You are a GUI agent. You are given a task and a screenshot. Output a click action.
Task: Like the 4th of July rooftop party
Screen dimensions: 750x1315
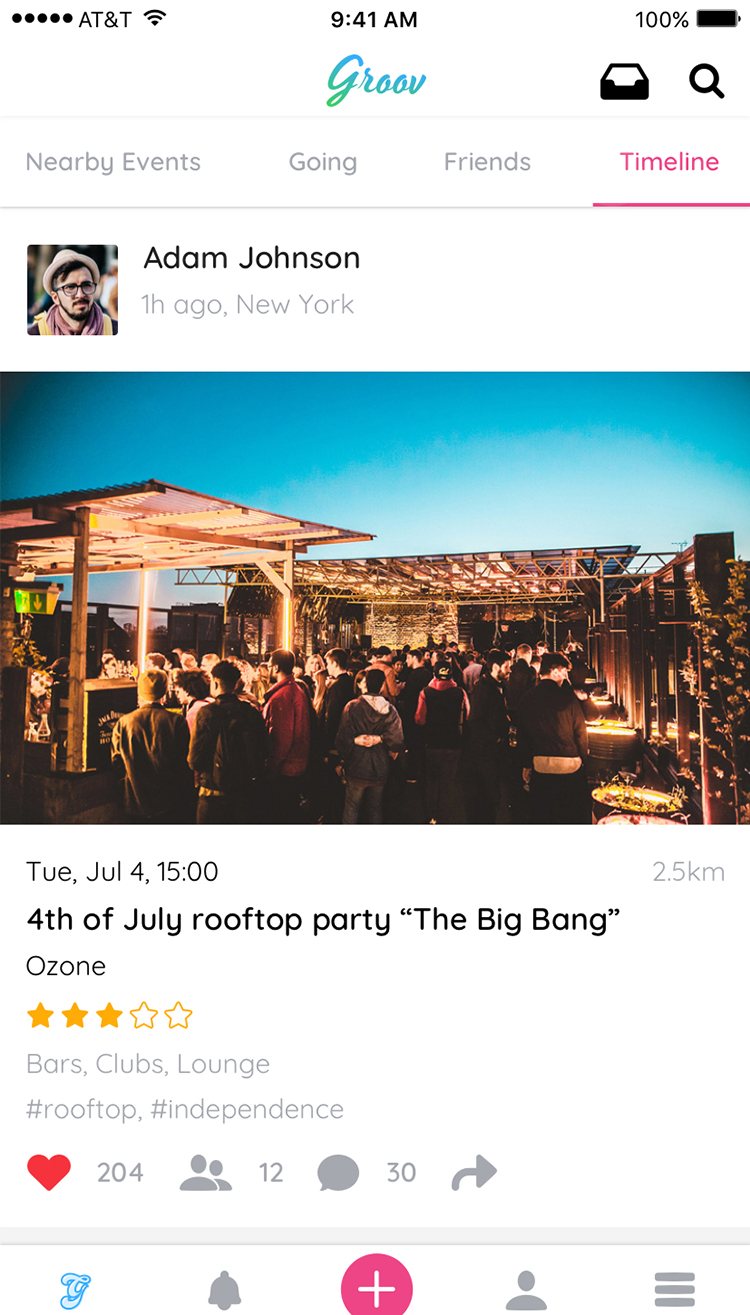(x=49, y=1172)
